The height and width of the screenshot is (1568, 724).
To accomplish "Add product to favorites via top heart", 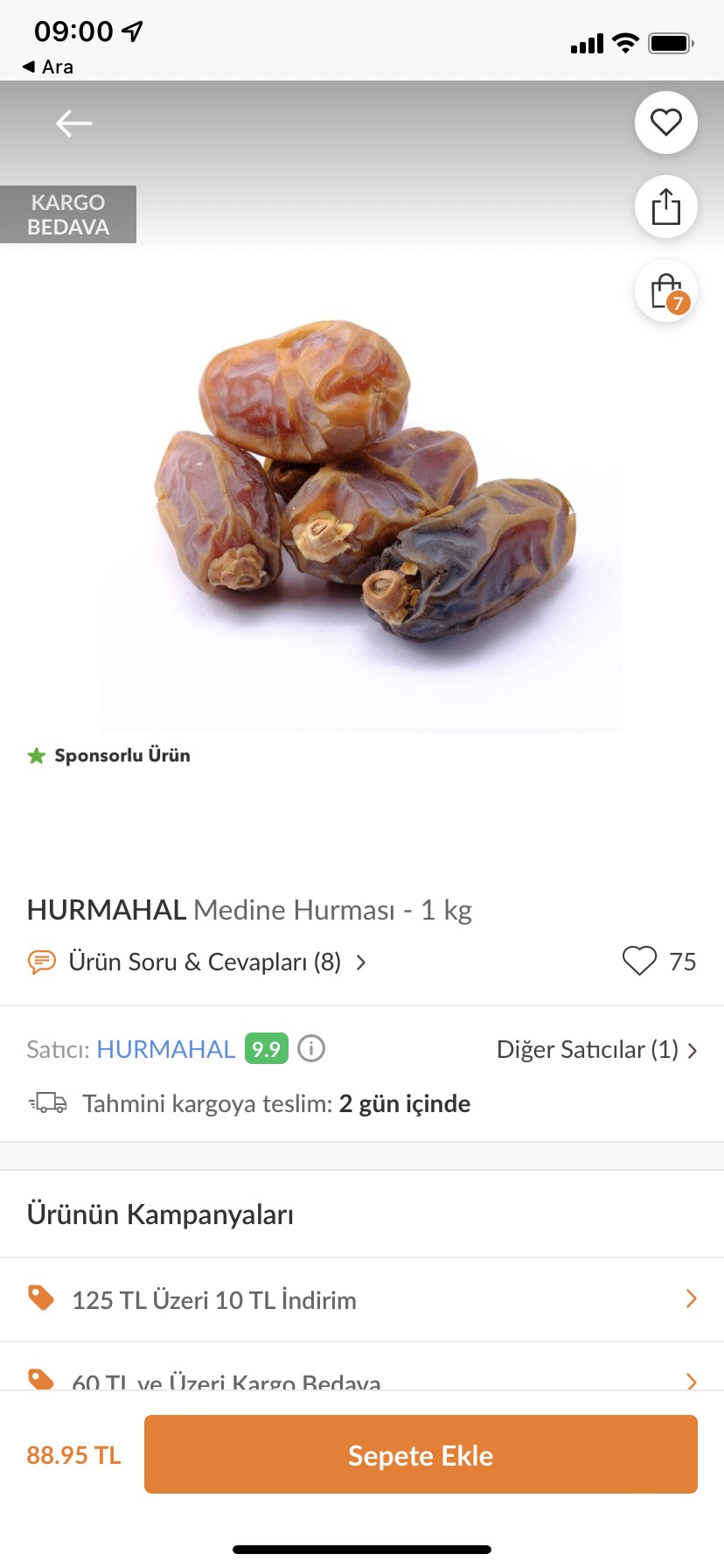I will 665,122.
